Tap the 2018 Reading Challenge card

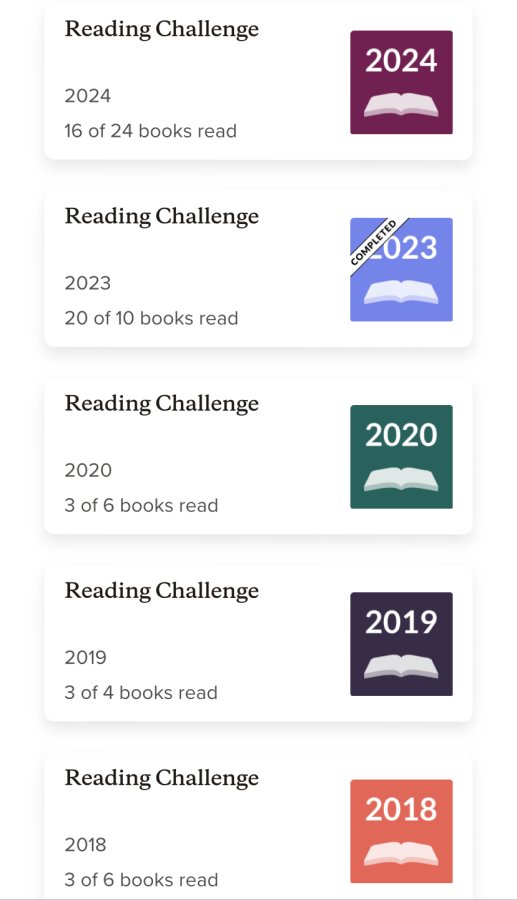point(258,827)
